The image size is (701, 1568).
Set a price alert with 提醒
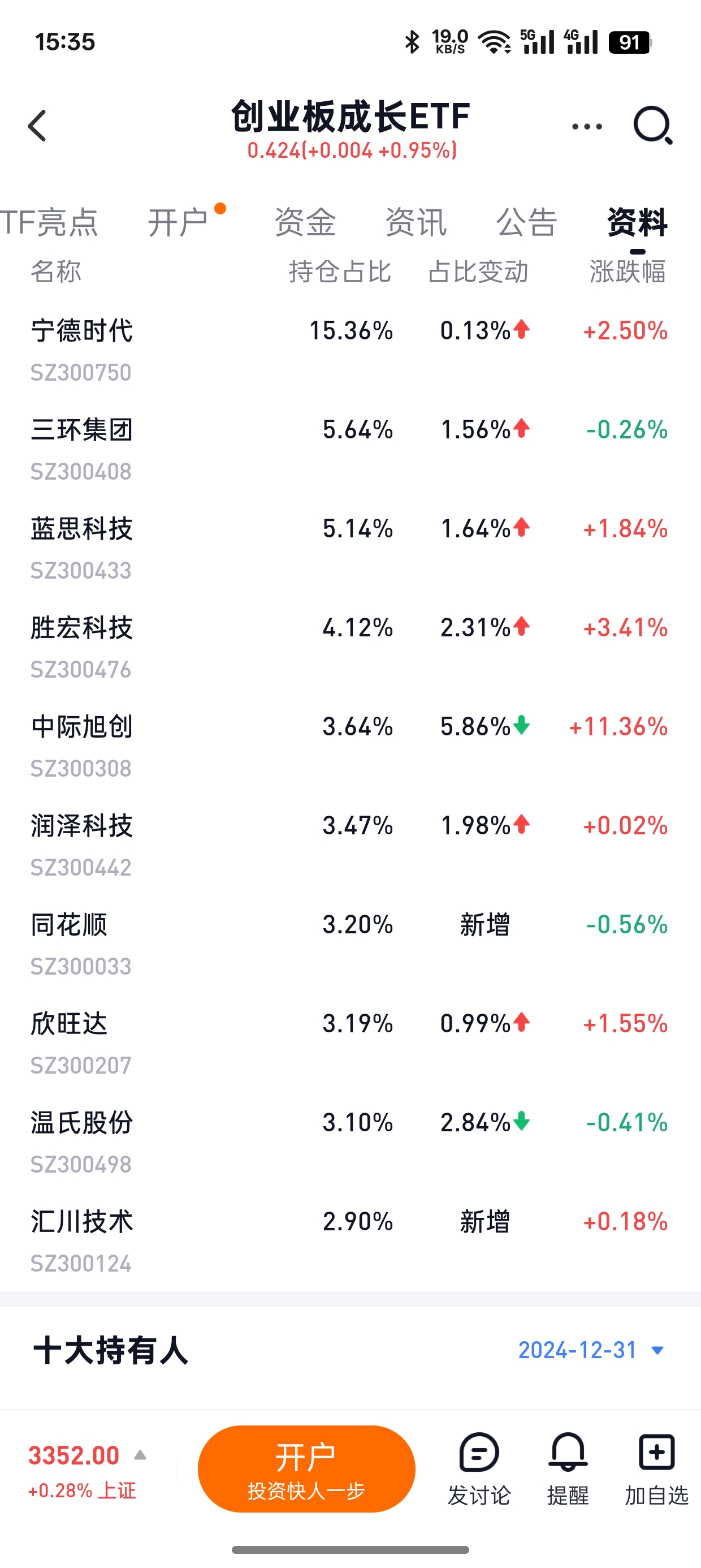[x=568, y=1469]
